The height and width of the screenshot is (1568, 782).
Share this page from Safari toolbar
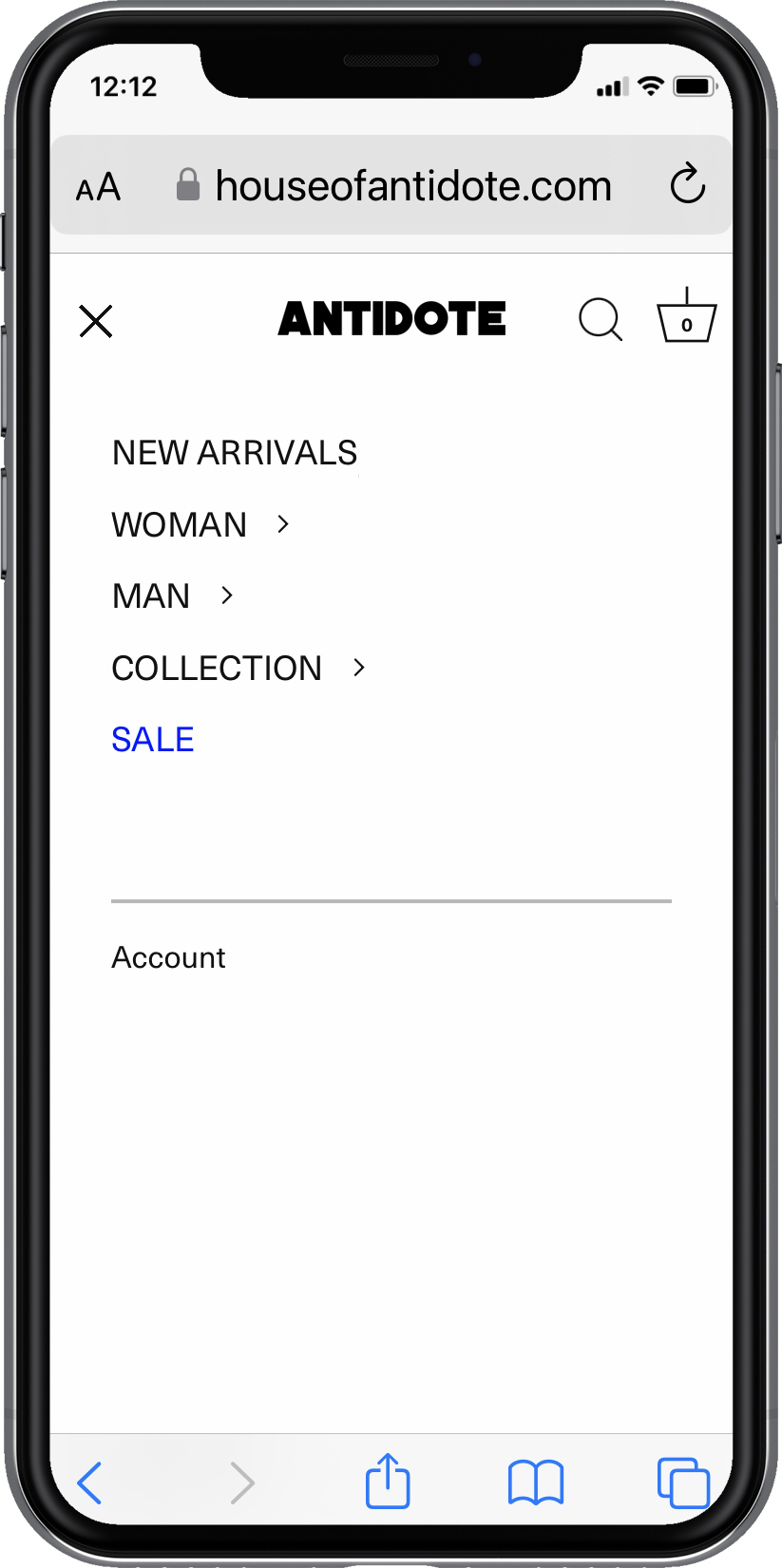[388, 1482]
